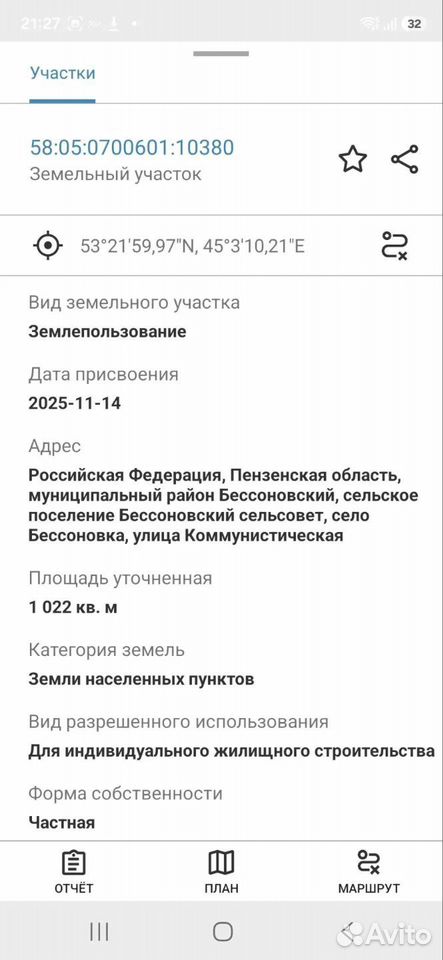This screenshot has height=960, width=443.
Task: Add the land plot to favorites with the star
Action: tap(353, 160)
